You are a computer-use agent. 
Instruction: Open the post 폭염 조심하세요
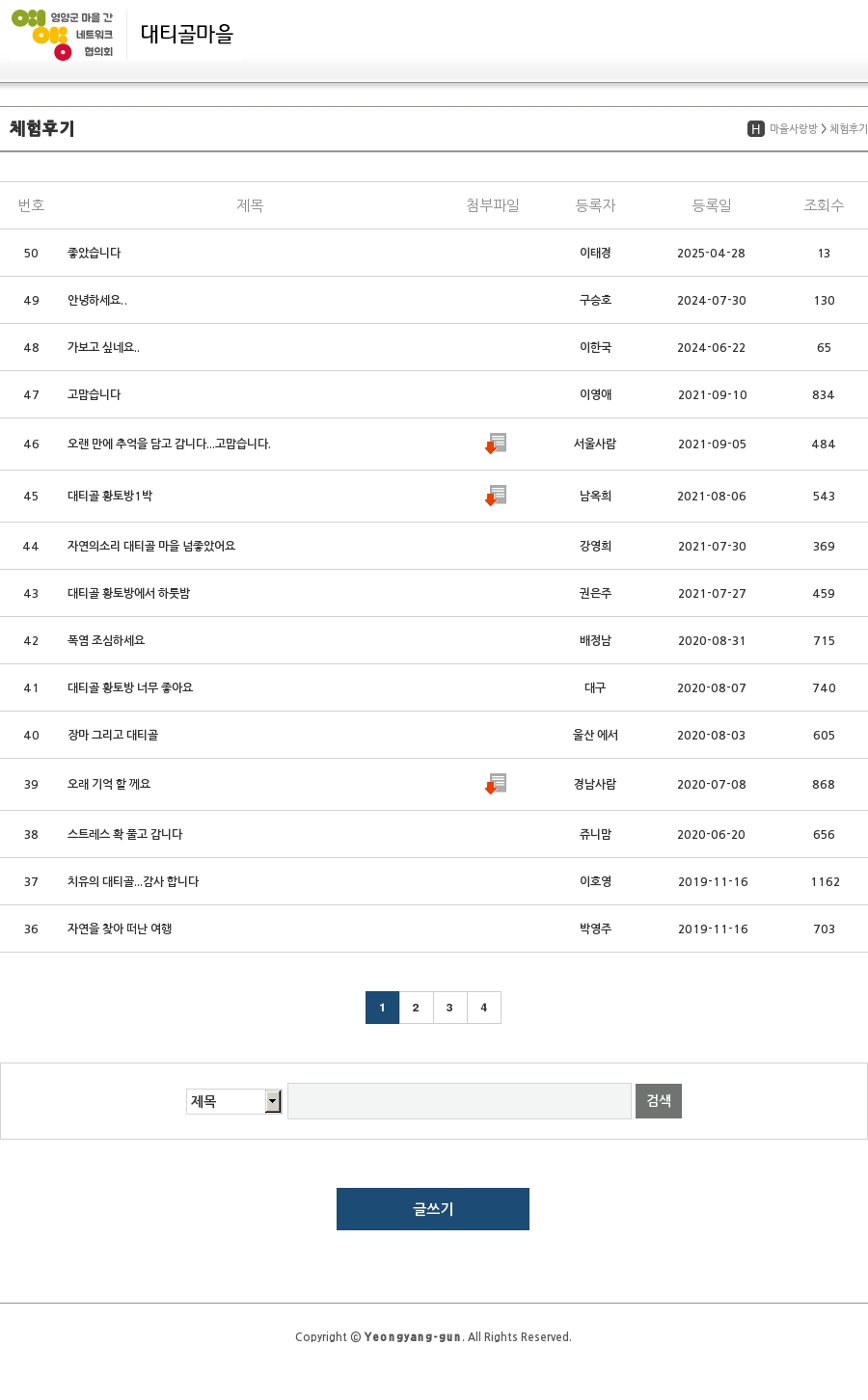(106, 640)
